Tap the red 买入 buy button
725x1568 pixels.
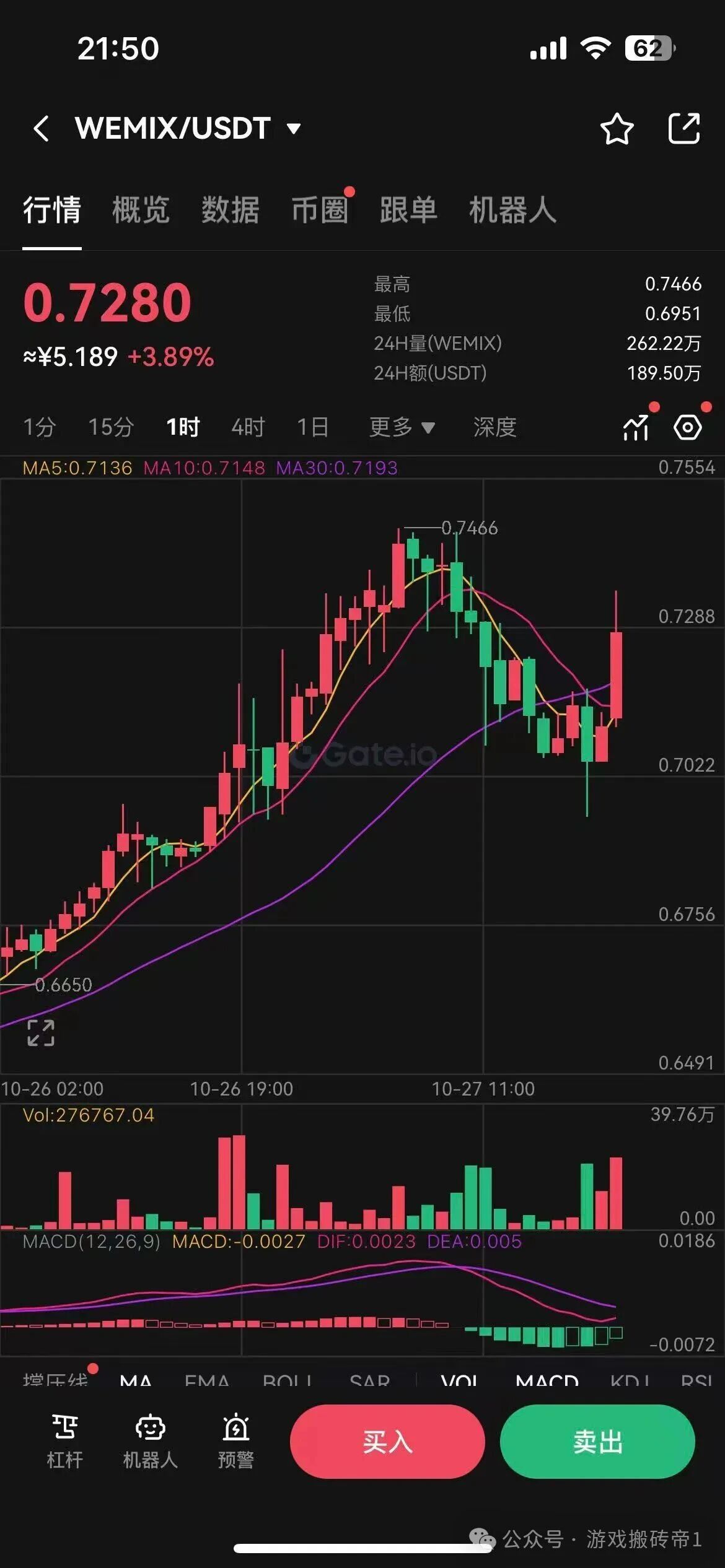click(x=387, y=1442)
